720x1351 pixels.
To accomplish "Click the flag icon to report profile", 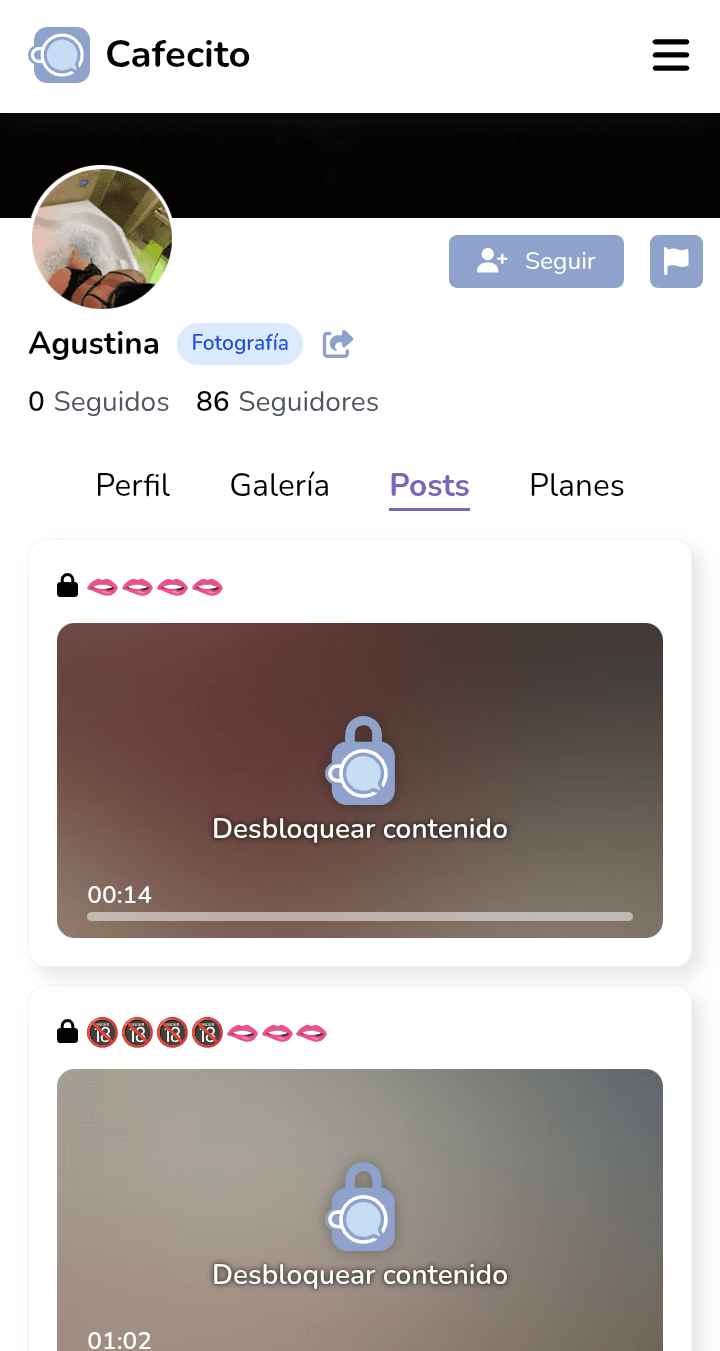I will click(x=676, y=261).
